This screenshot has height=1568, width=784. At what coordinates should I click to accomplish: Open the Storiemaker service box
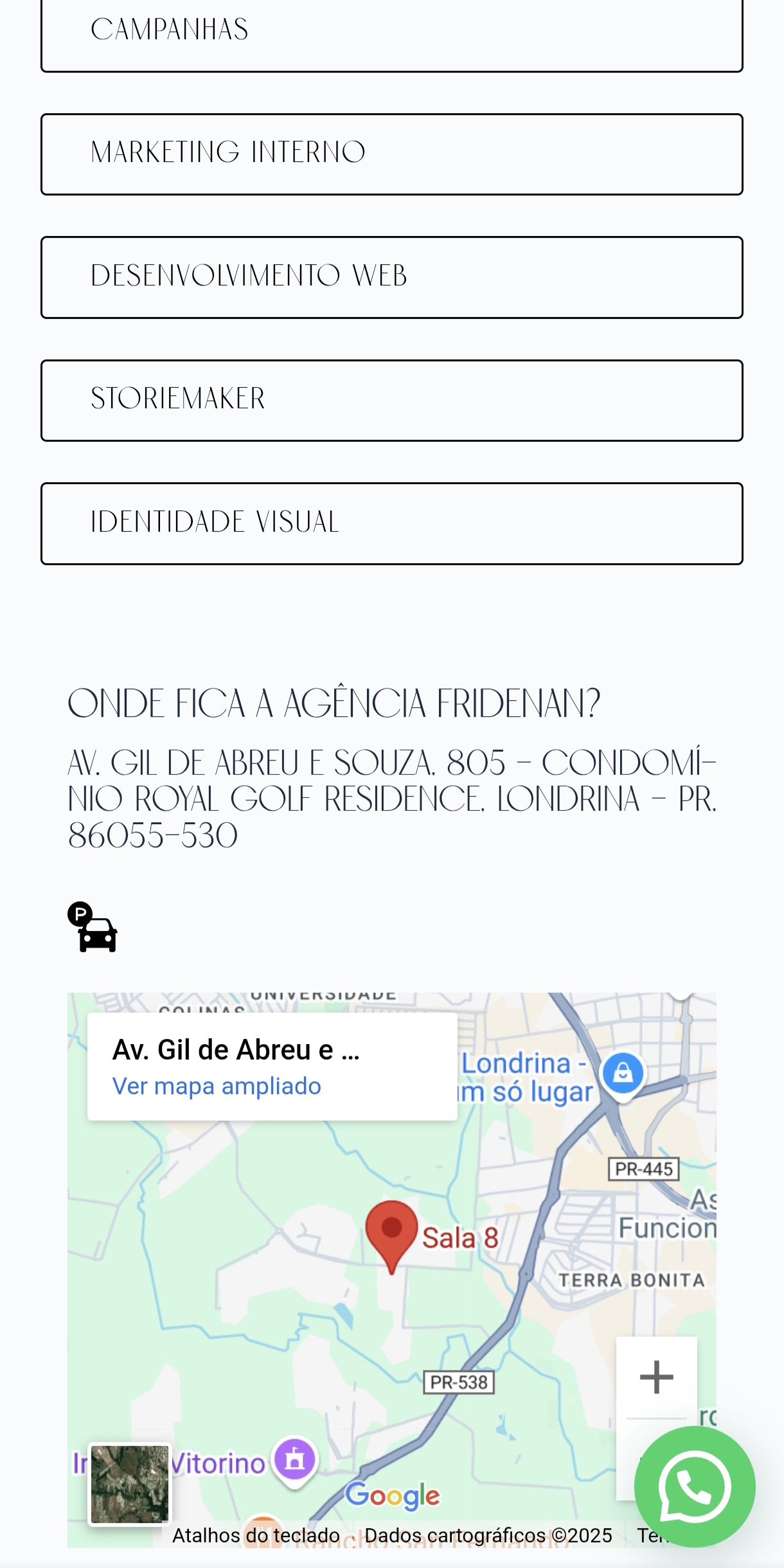[392, 401]
